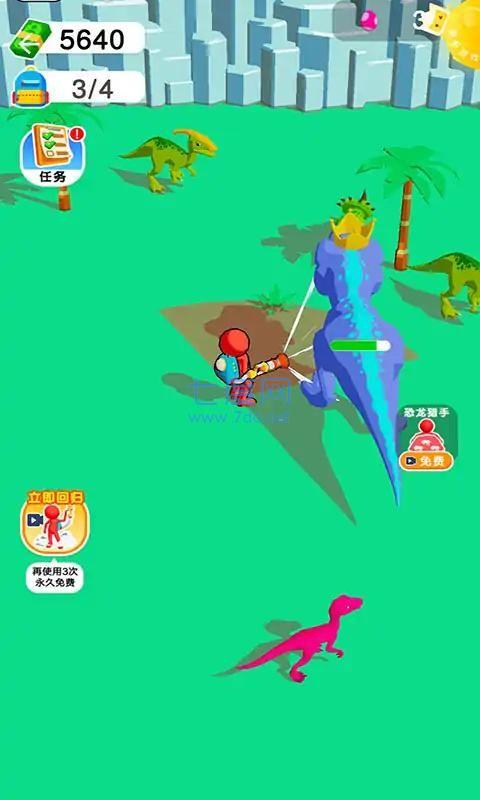Claim the free 恐龙猎手 dinosaur hunter

click(x=426, y=438)
